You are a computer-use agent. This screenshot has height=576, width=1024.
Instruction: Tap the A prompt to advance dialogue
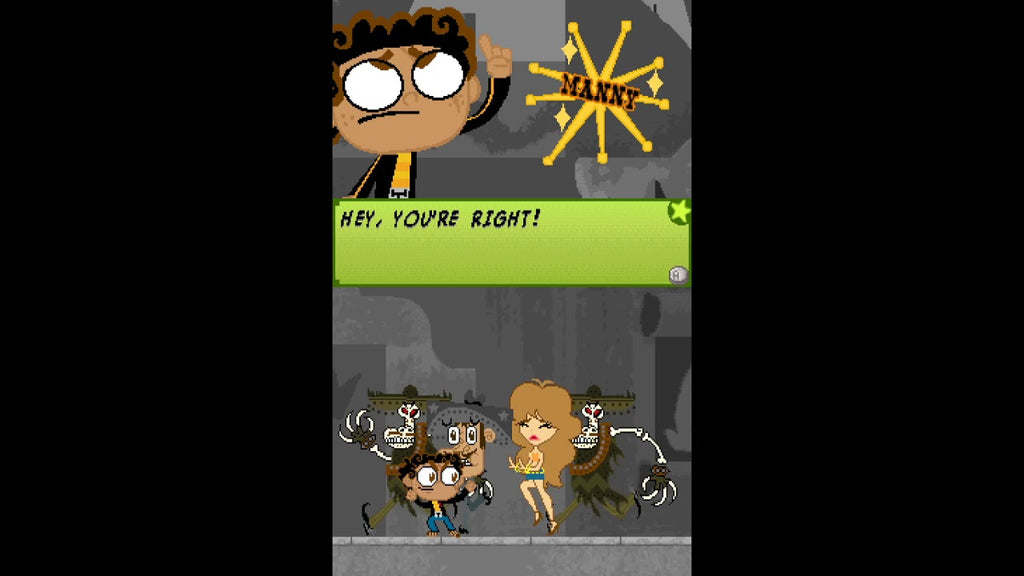click(678, 274)
